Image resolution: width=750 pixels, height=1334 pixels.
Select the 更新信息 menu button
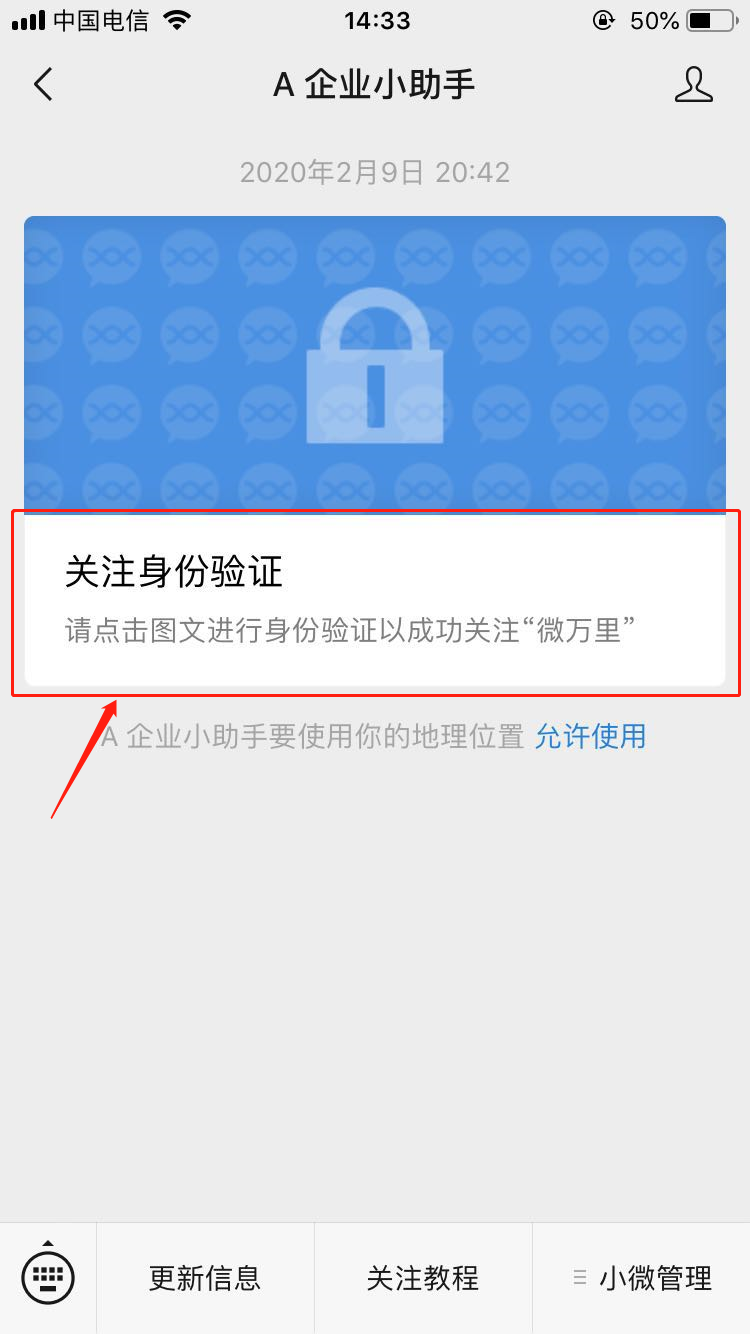pyautogui.click(x=205, y=1278)
